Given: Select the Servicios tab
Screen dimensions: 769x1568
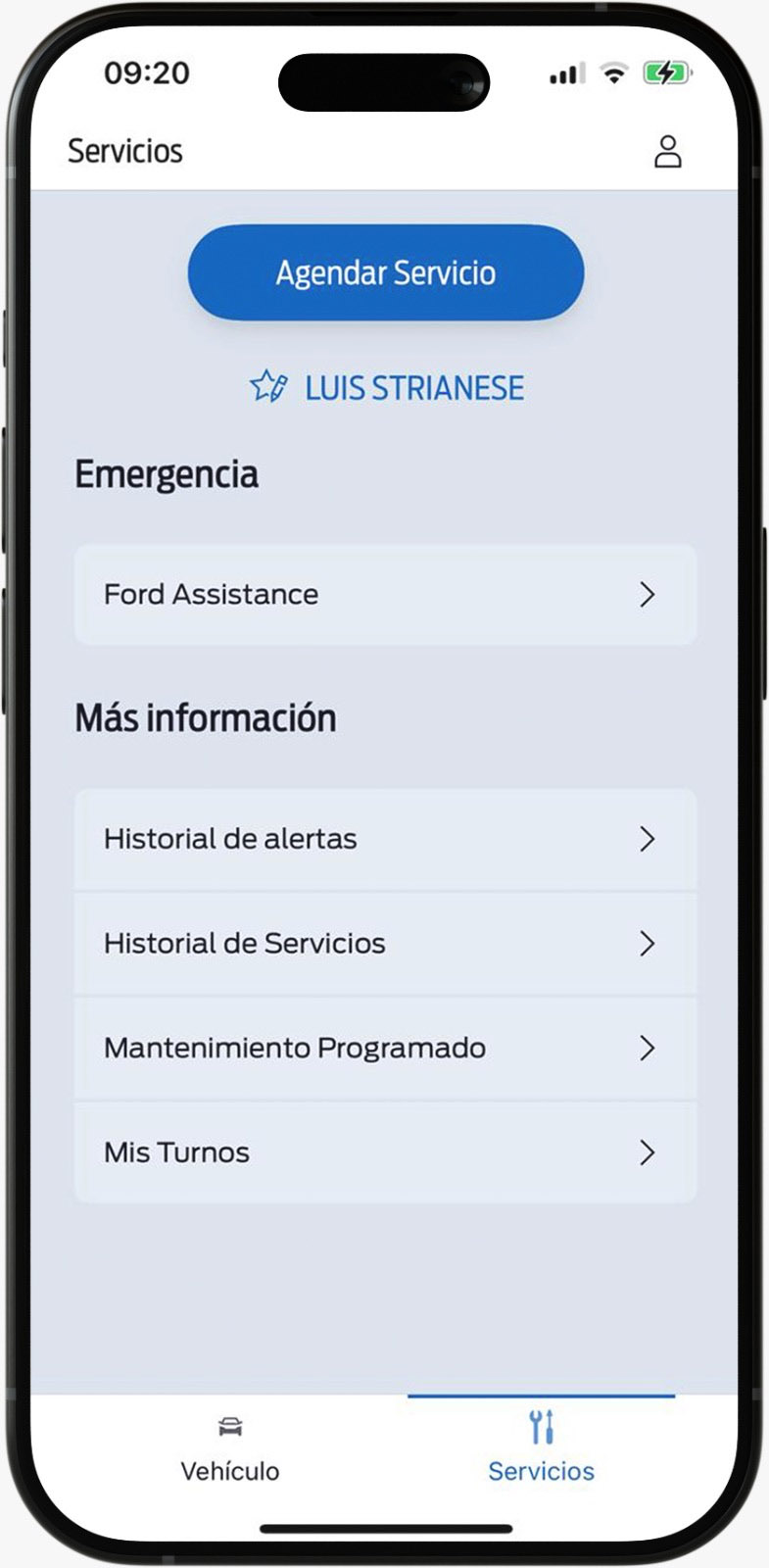Looking at the screenshot, I should click(x=541, y=1448).
